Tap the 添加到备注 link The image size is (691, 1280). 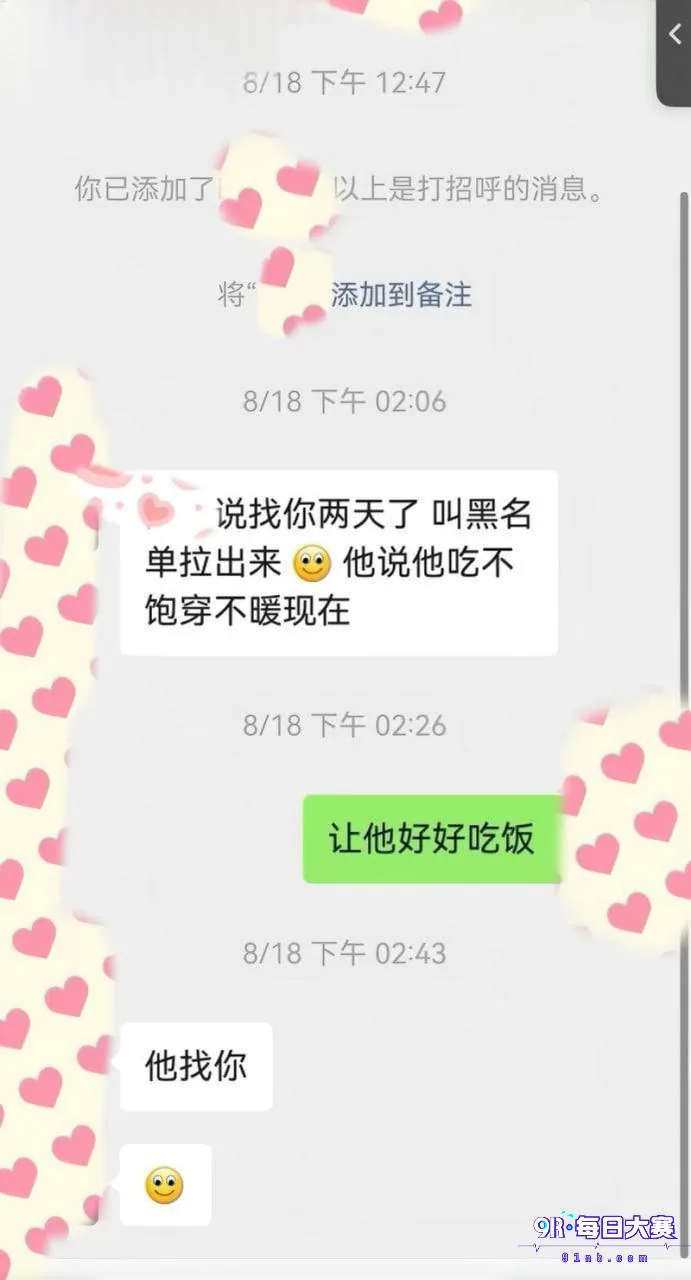point(401,294)
